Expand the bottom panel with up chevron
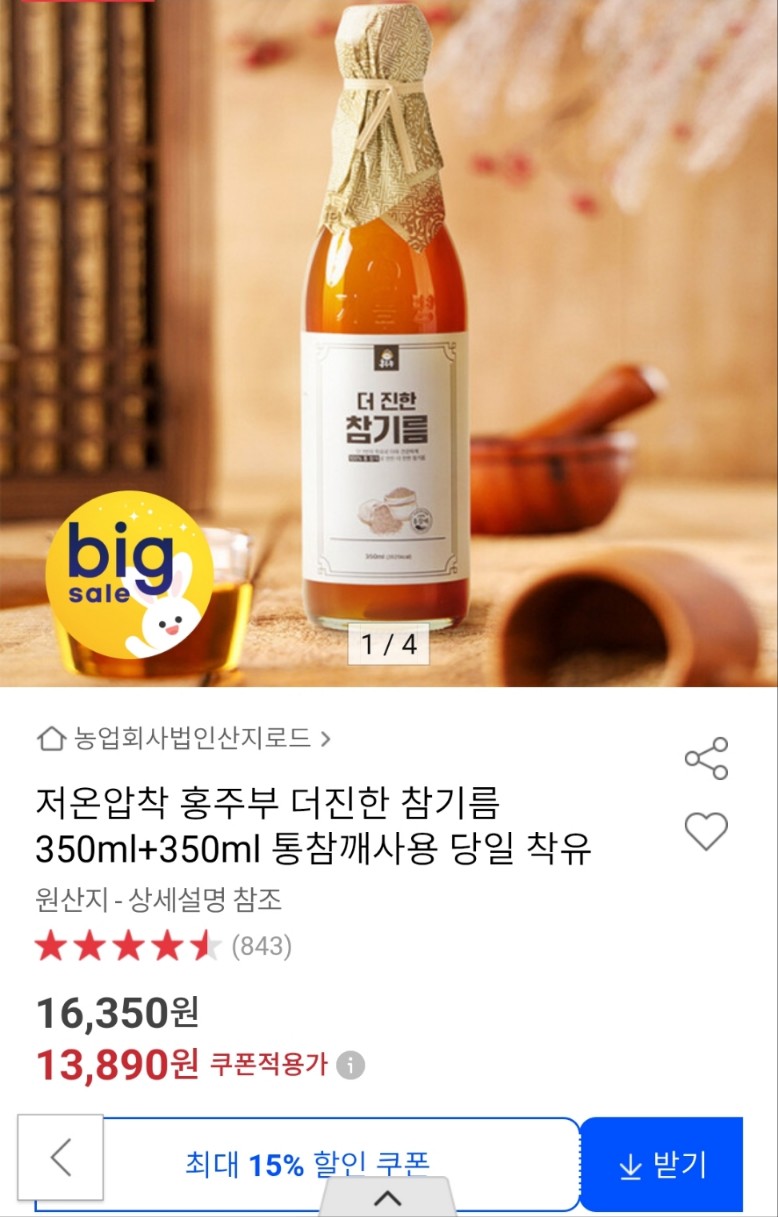Viewport: 778px width, 1217px height. 387,1198
